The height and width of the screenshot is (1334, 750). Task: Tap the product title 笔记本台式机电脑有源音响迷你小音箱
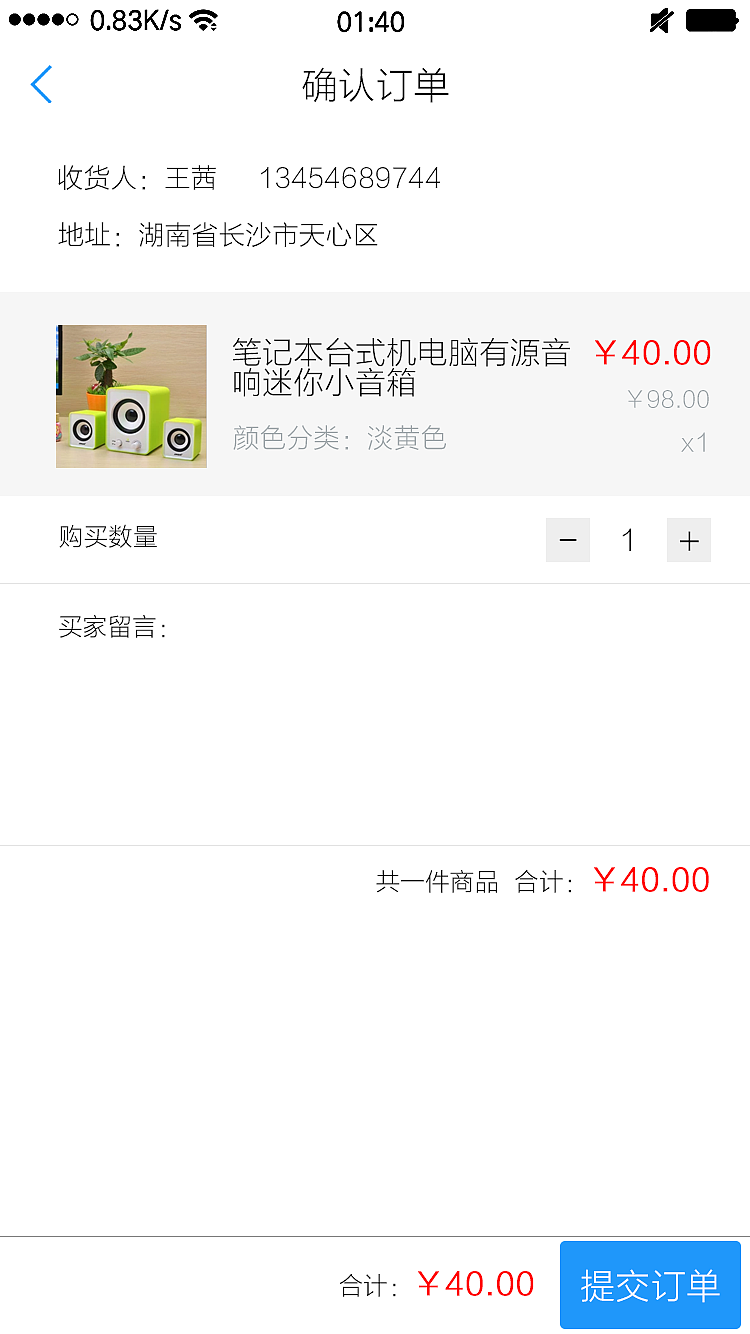[x=399, y=372]
